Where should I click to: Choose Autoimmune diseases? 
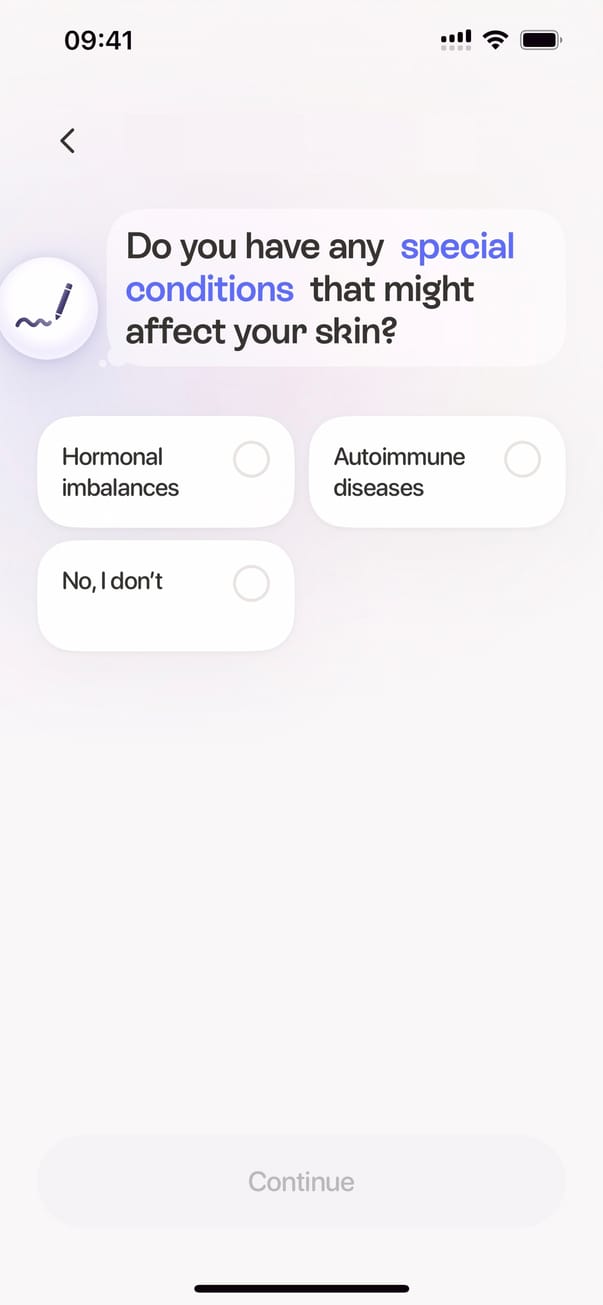coord(437,472)
